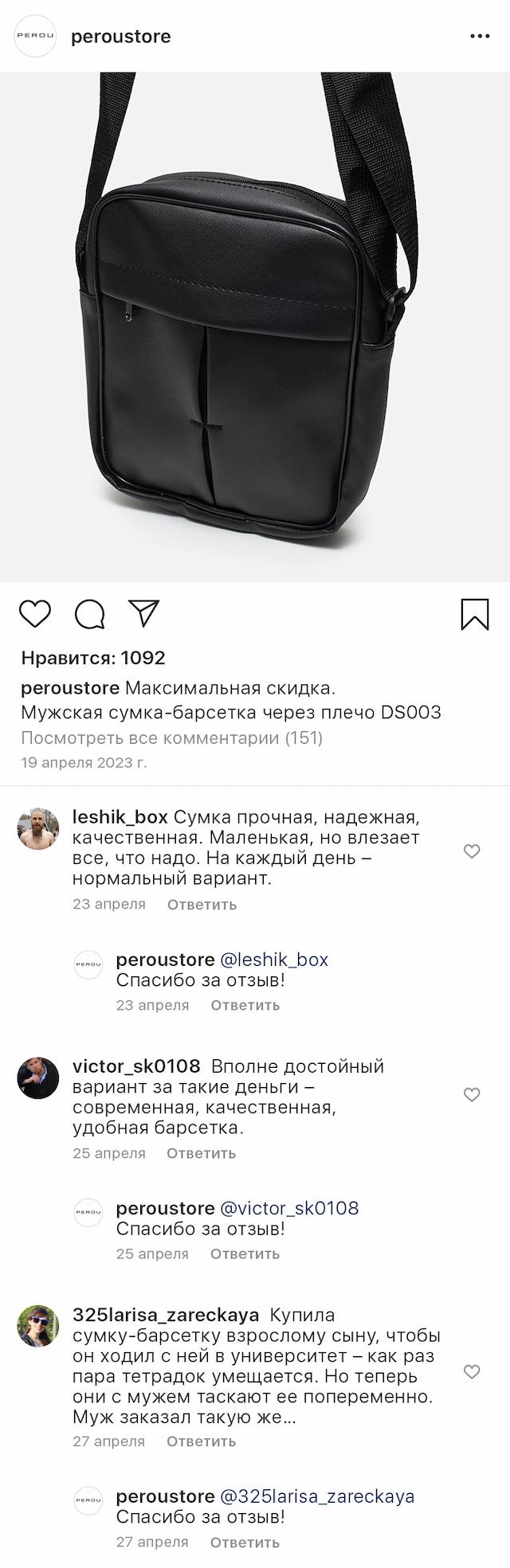The height and width of the screenshot is (1568, 510).
Task: Open the comment bubble icon
Action: (90, 614)
